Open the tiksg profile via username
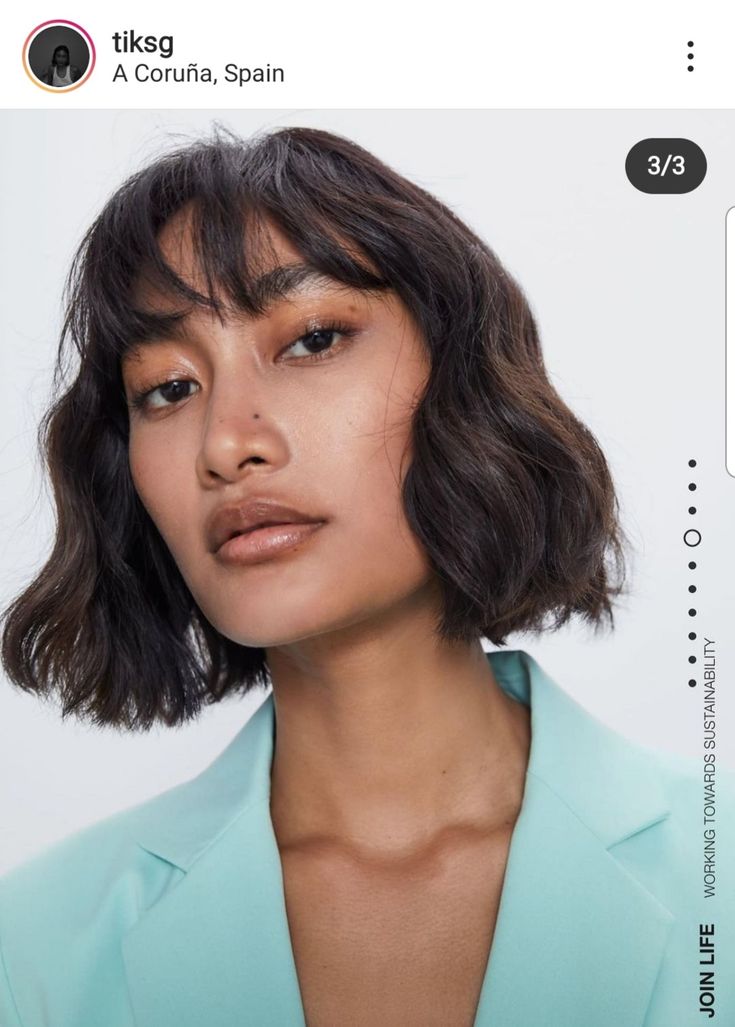The height and width of the screenshot is (1027, 735). pyautogui.click(x=142, y=42)
